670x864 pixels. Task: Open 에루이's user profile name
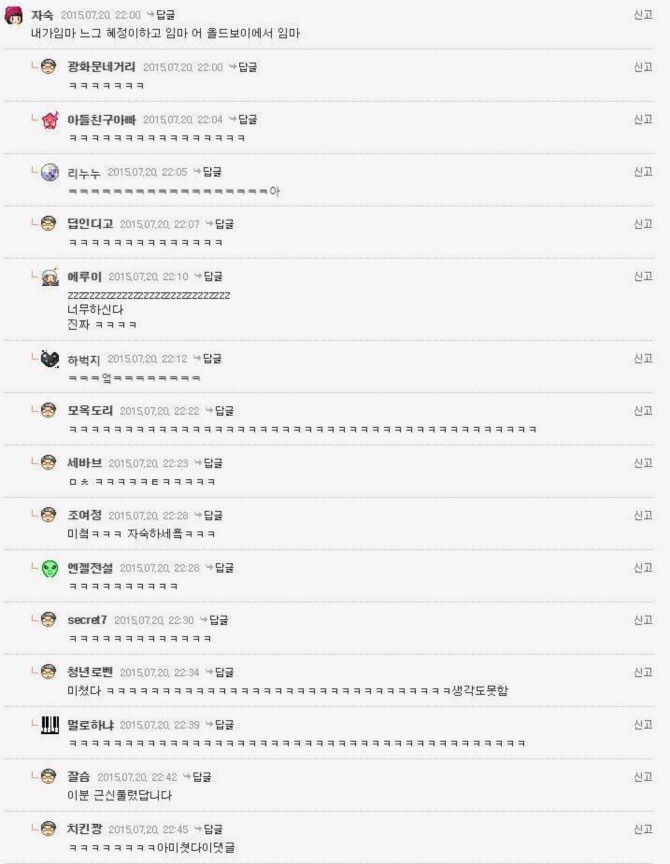[x=85, y=276]
